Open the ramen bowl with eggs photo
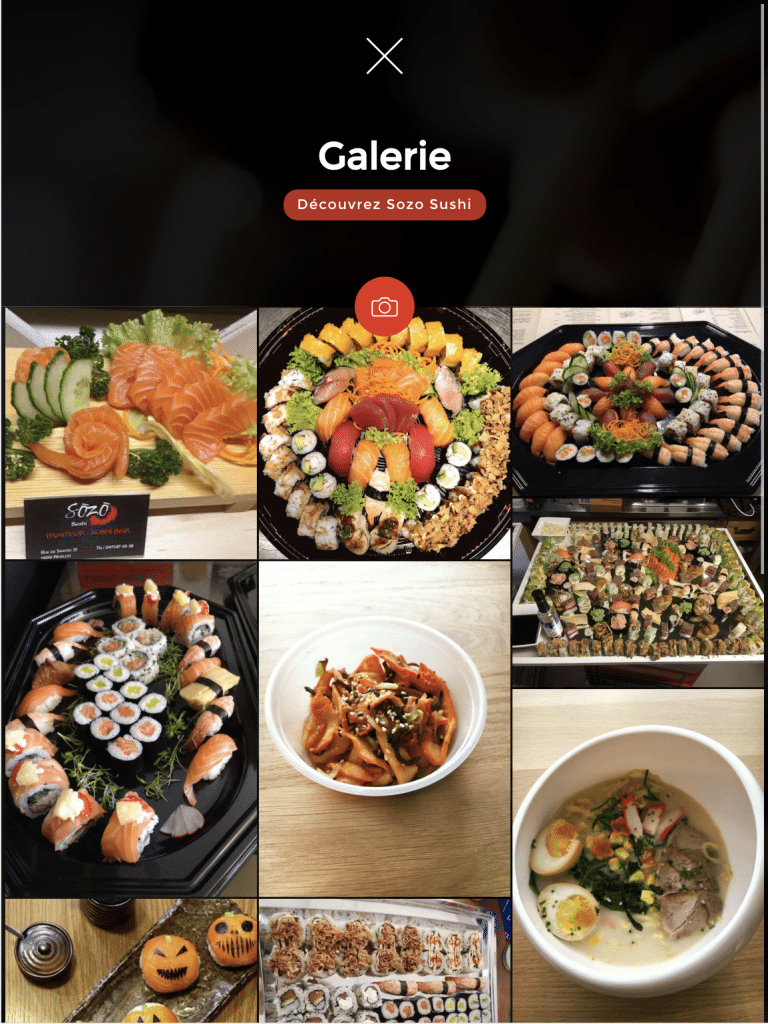The width and height of the screenshot is (768, 1024). tap(637, 855)
